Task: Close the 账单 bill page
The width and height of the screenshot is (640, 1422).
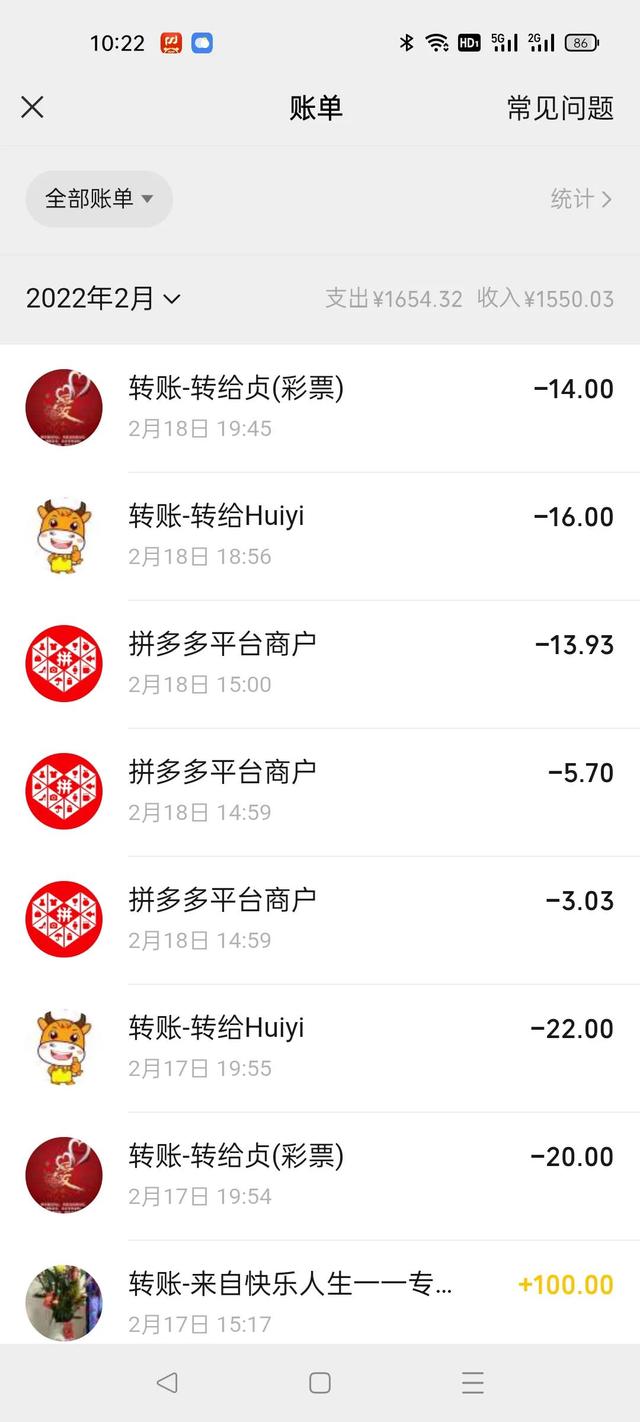Action: [x=32, y=107]
